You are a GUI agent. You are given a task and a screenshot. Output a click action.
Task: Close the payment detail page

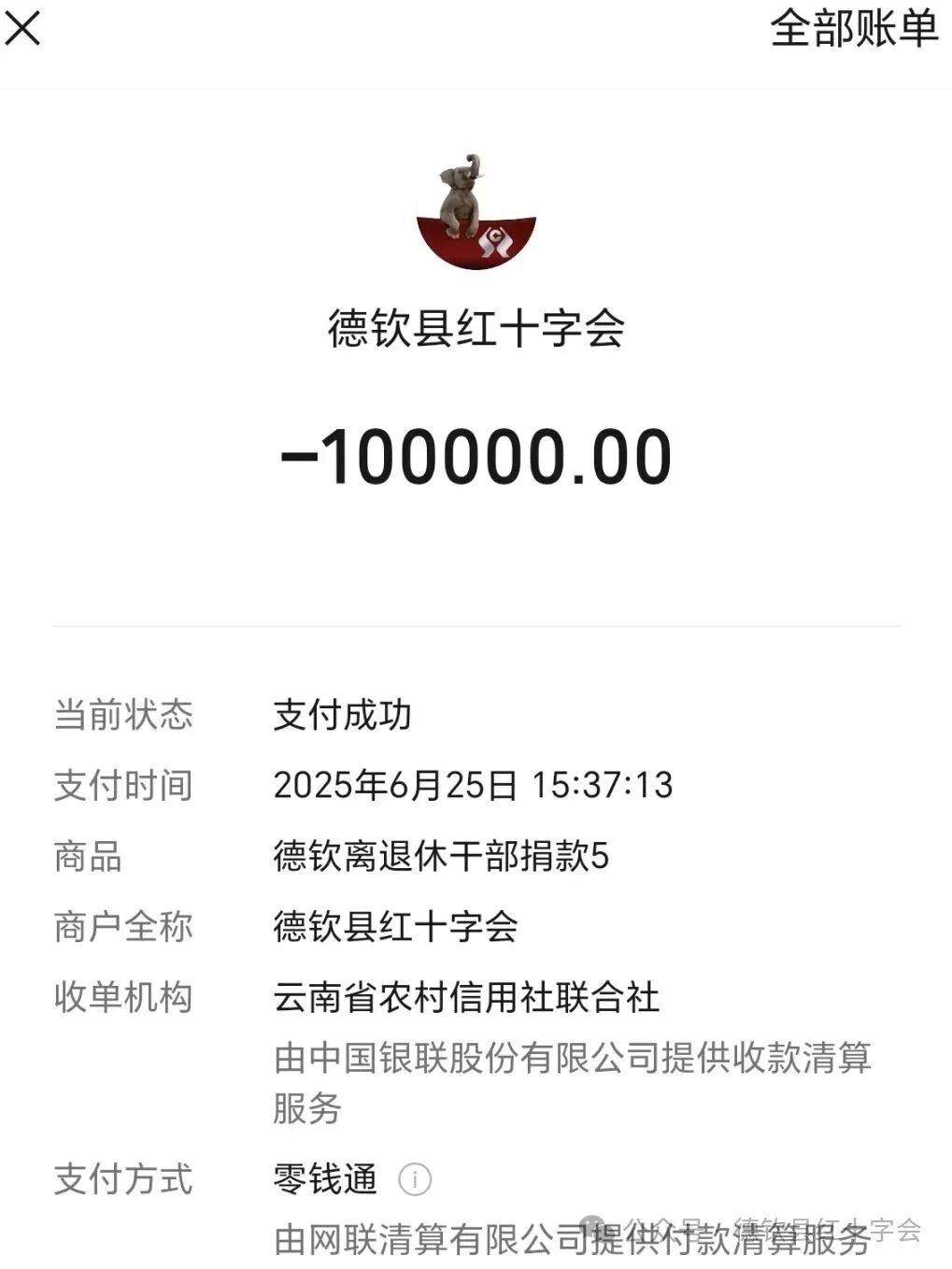tap(23, 28)
